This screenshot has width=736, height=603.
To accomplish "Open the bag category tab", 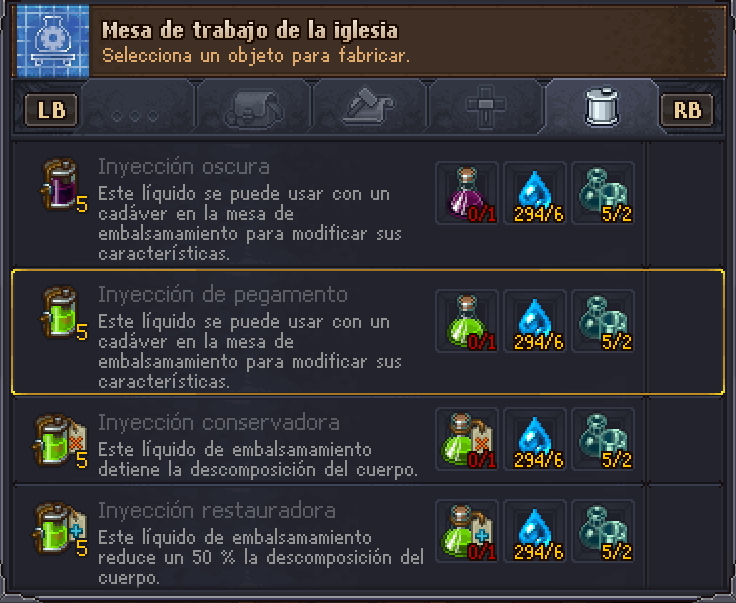I will 253,108.
